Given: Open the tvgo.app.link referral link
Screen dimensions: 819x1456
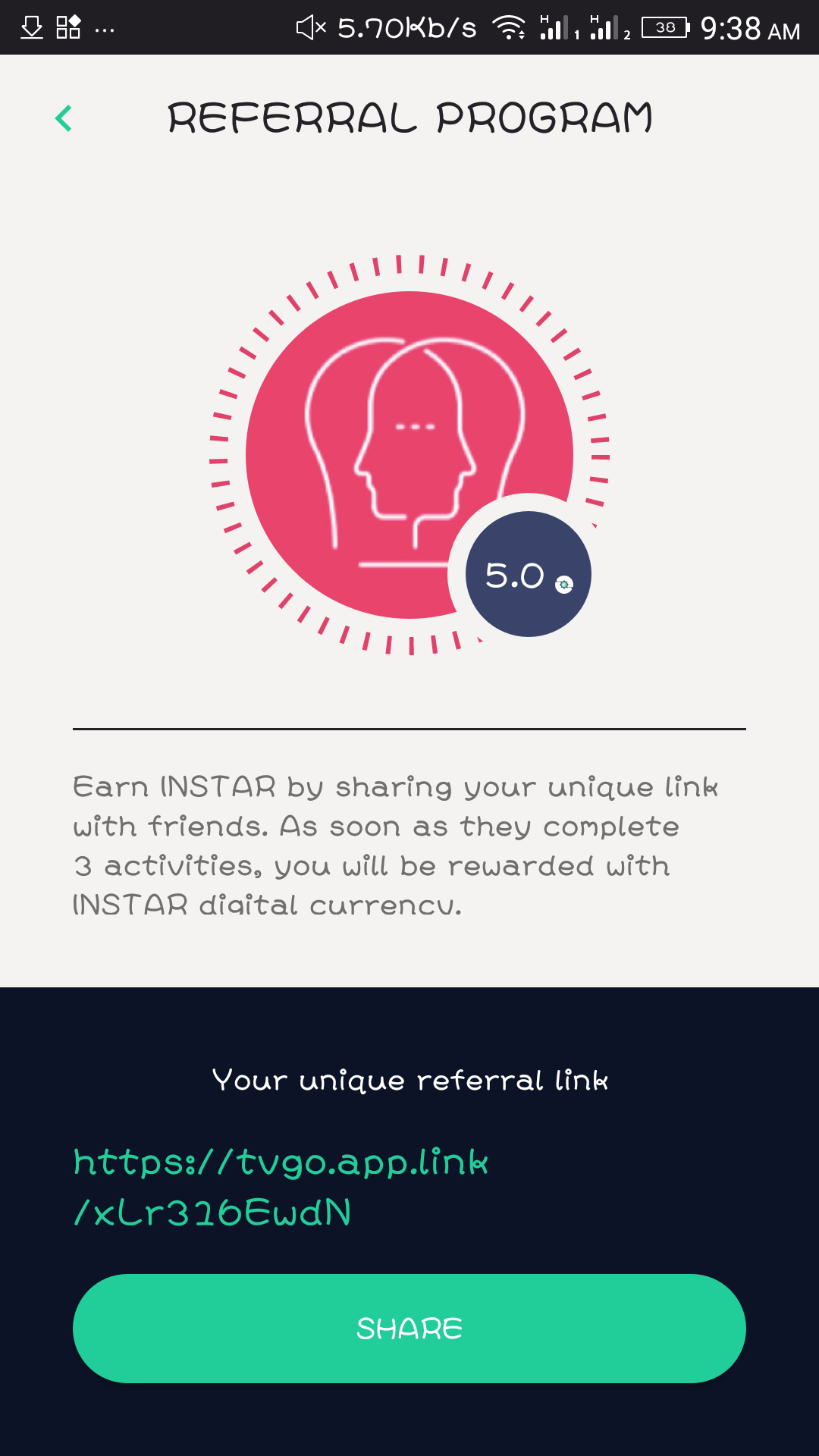Looking at the screenshot, I should point(281,1186).
